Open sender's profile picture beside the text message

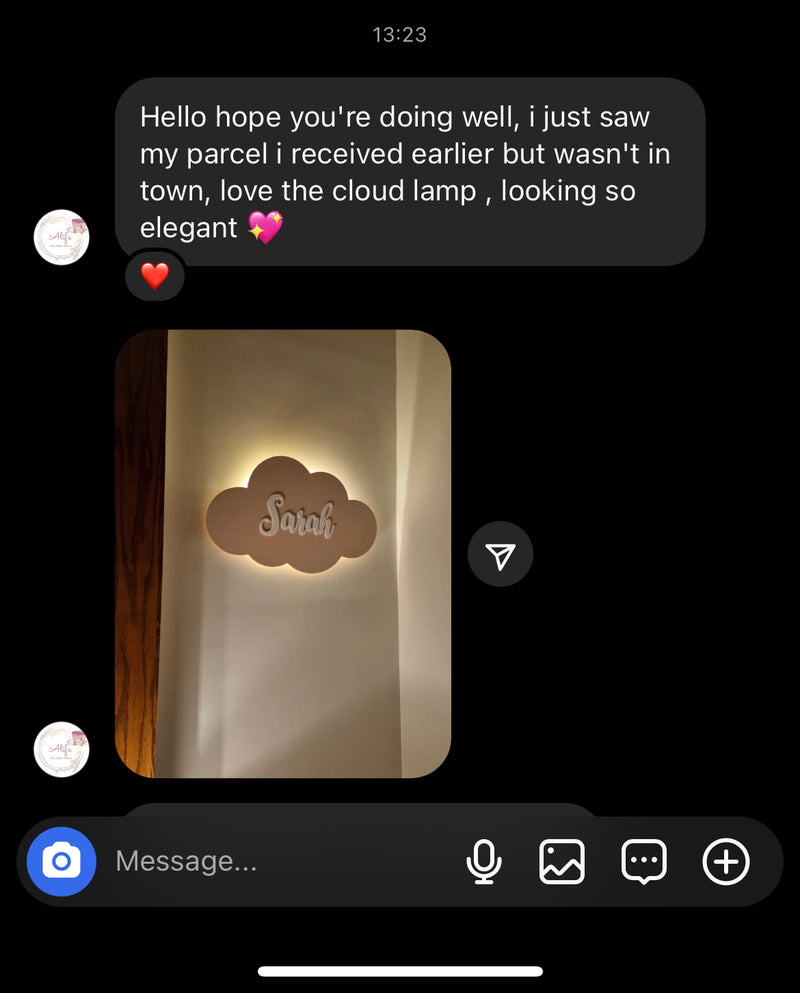click(62, 237)
